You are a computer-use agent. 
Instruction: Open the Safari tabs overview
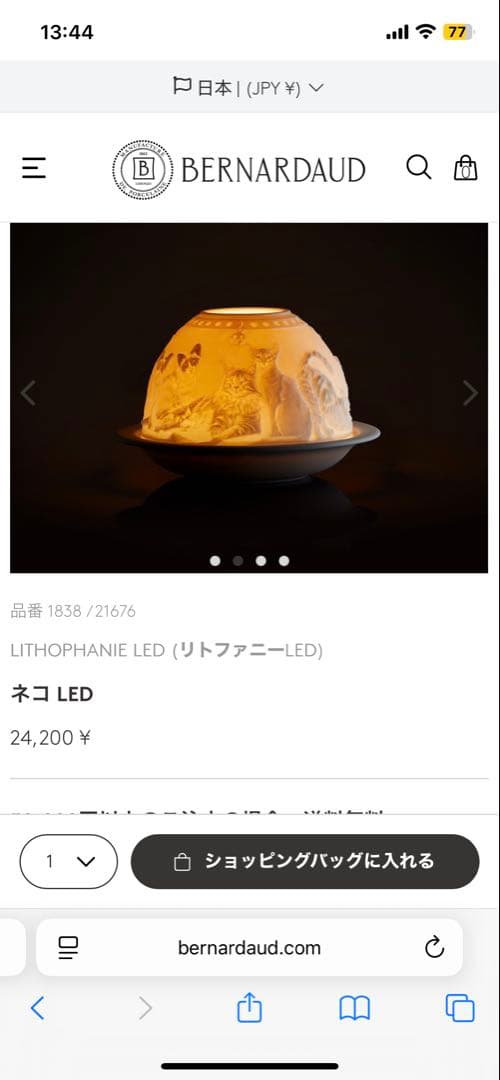tap(460, 1008)
